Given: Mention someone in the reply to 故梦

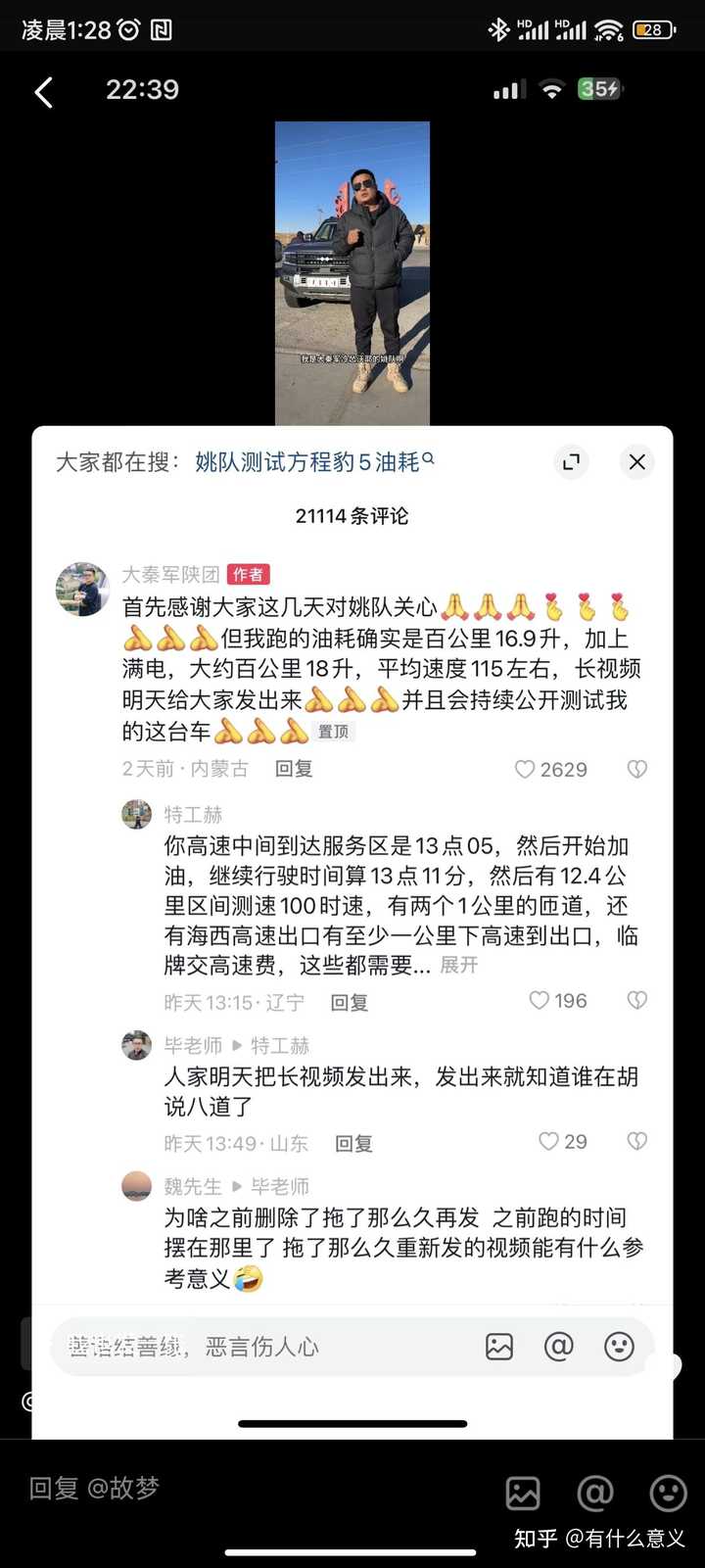Looking at the screenshot, I should click(595, 1493).
